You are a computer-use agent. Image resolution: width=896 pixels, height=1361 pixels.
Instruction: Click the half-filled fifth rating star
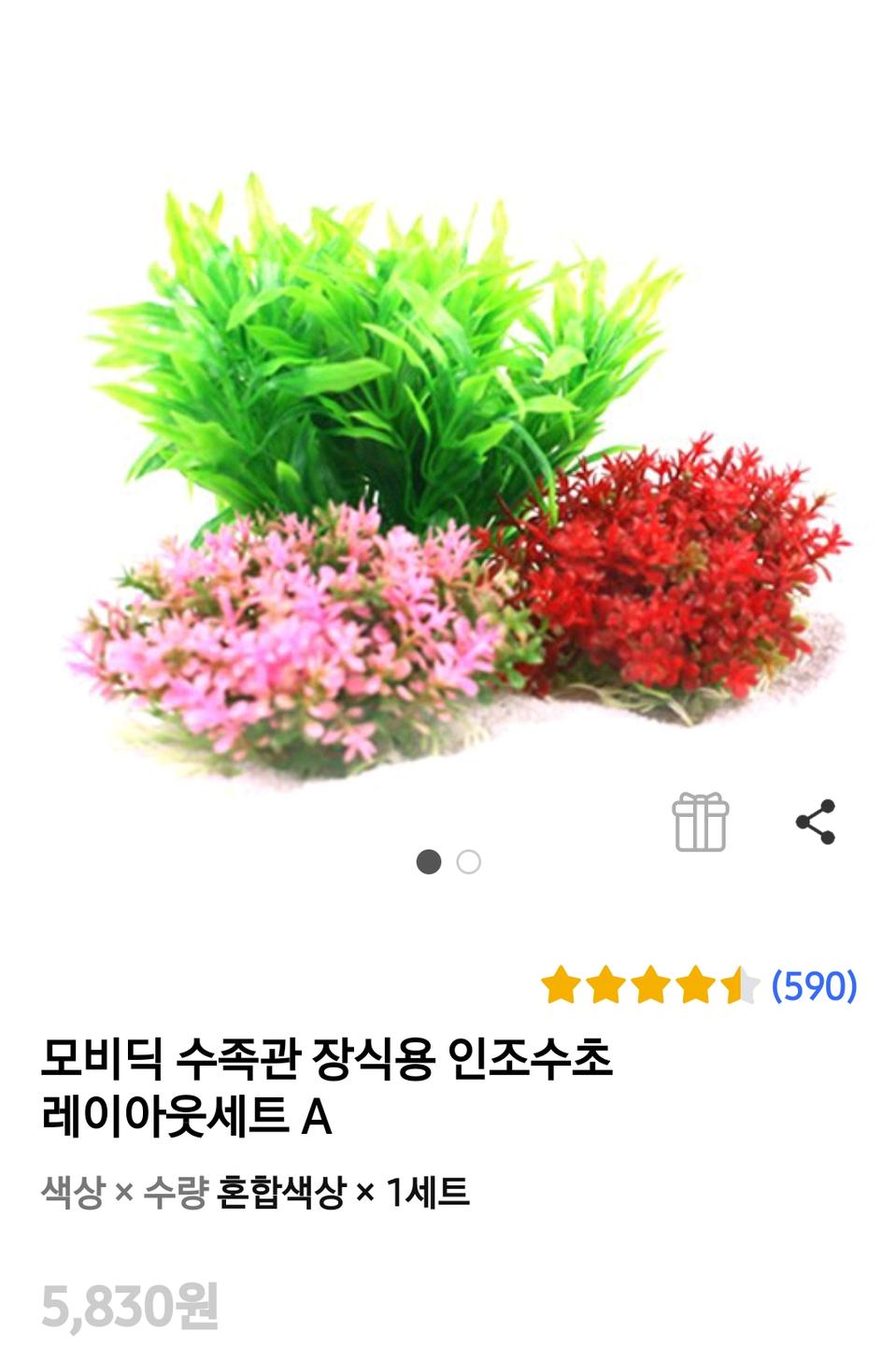(738, 983)
